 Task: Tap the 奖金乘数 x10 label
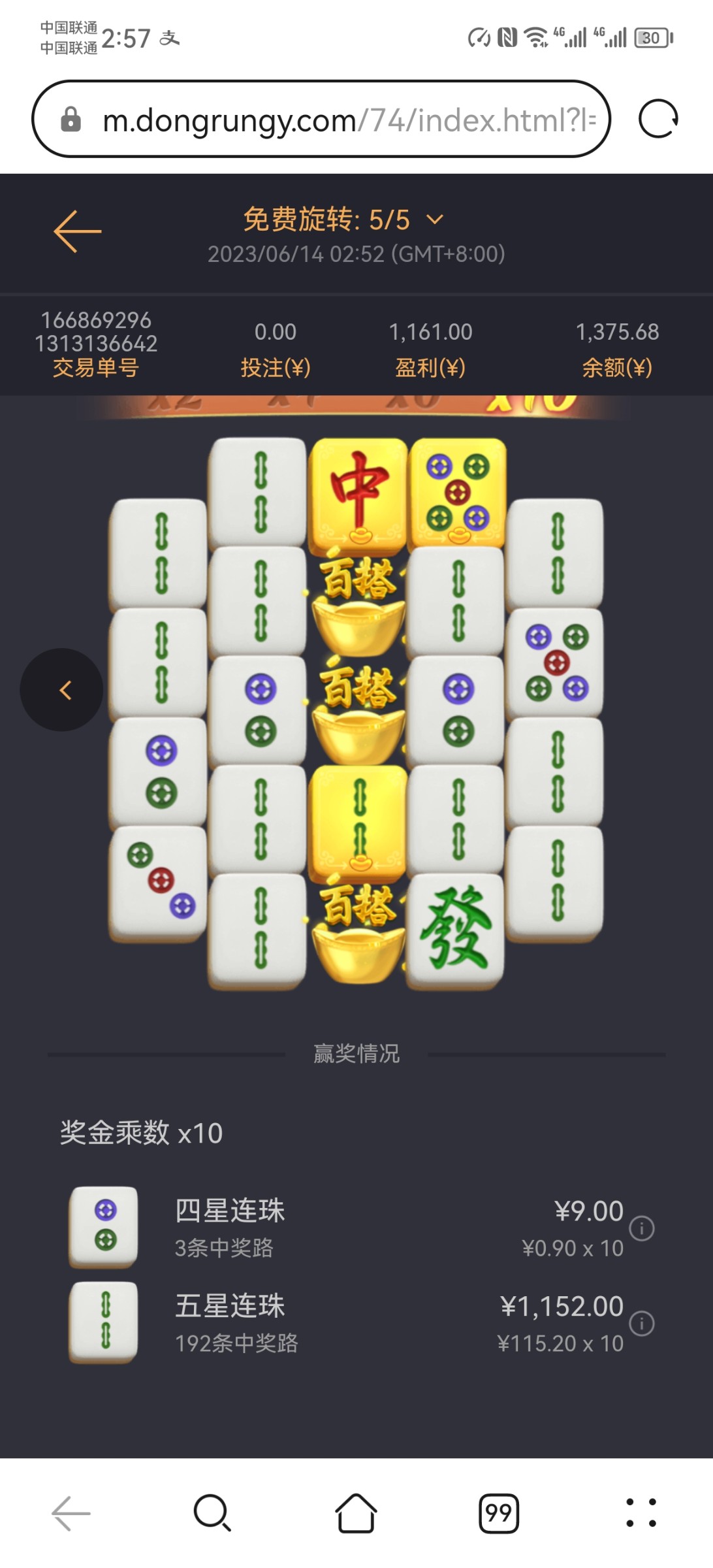point(139,1129)
